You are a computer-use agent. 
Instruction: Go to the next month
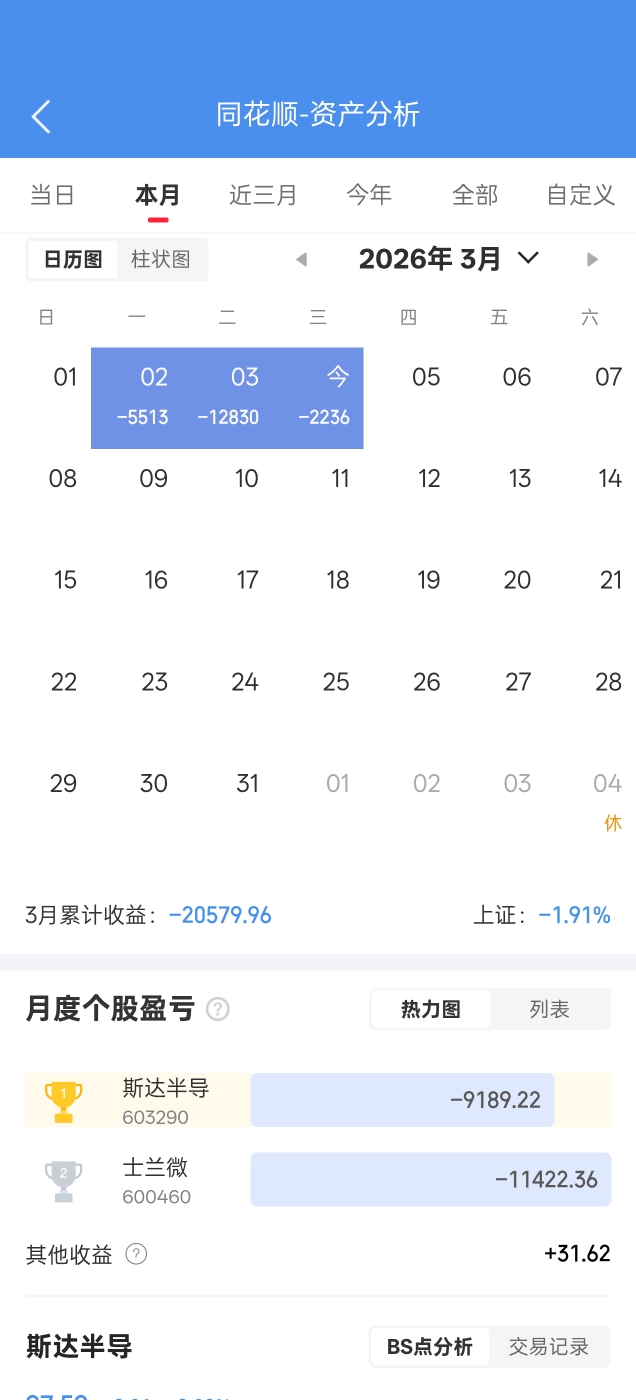[x=592, y=260]
